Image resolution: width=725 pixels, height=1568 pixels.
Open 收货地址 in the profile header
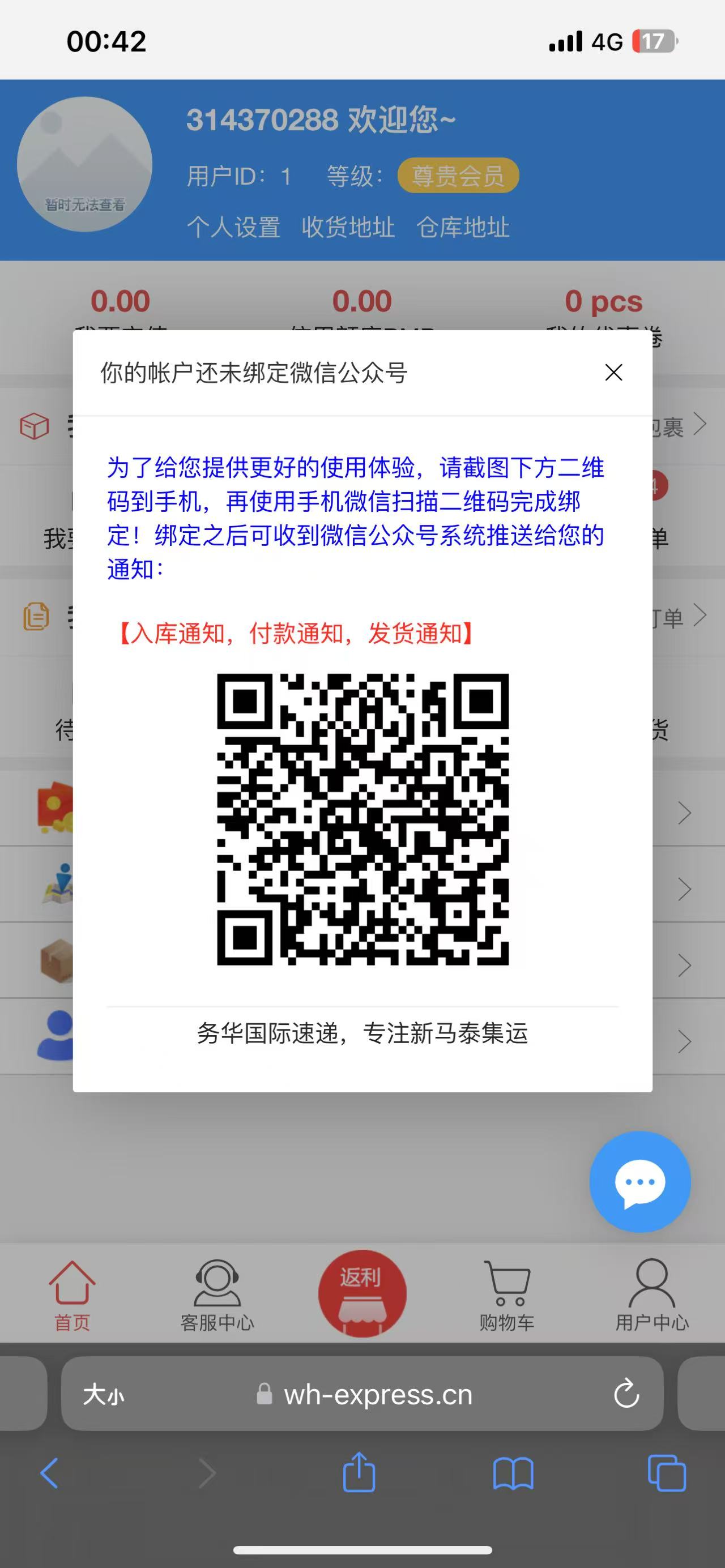tap(348, 227)
